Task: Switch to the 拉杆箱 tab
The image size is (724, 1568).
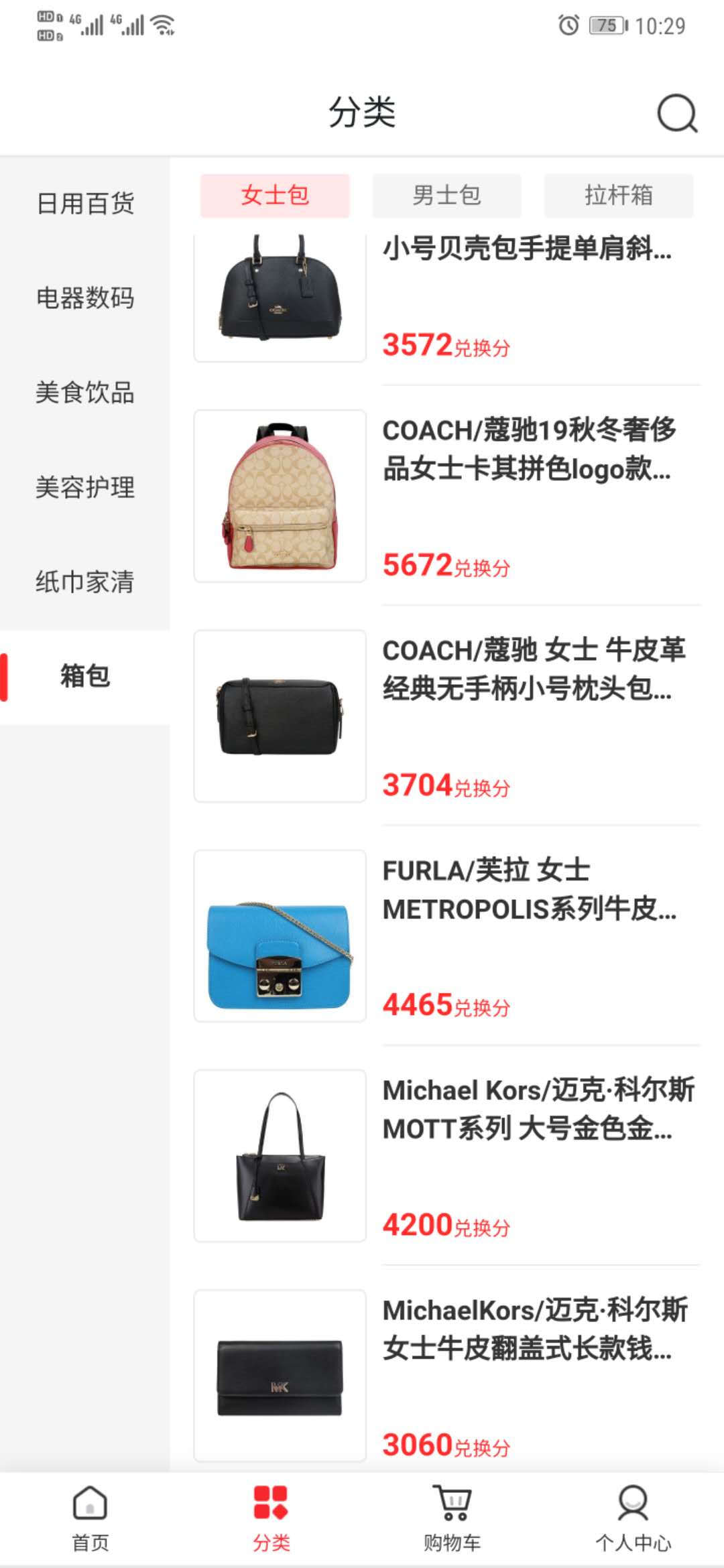Action: (x=618, y=196)
